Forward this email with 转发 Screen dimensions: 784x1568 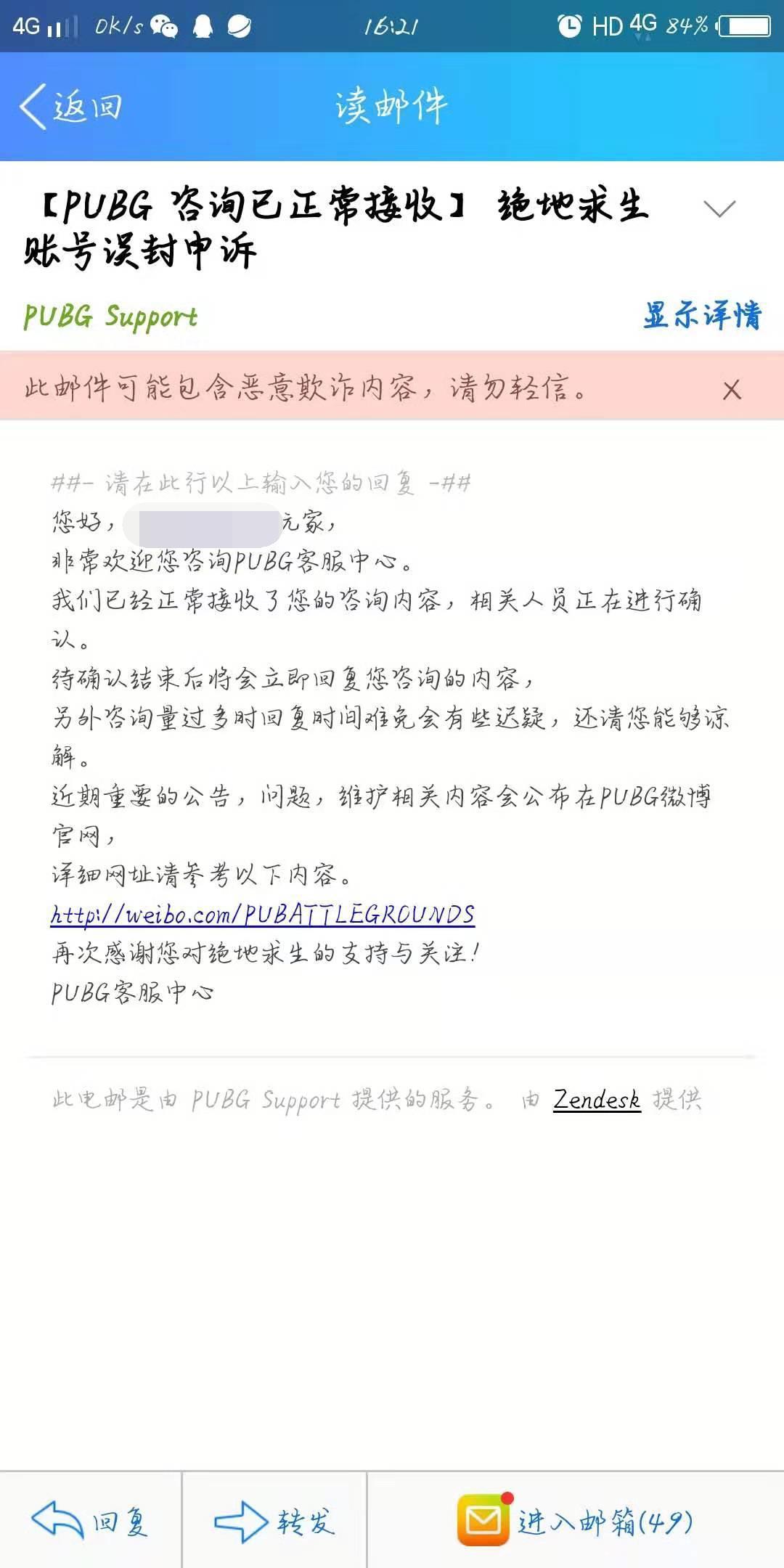coord(274,1521)
